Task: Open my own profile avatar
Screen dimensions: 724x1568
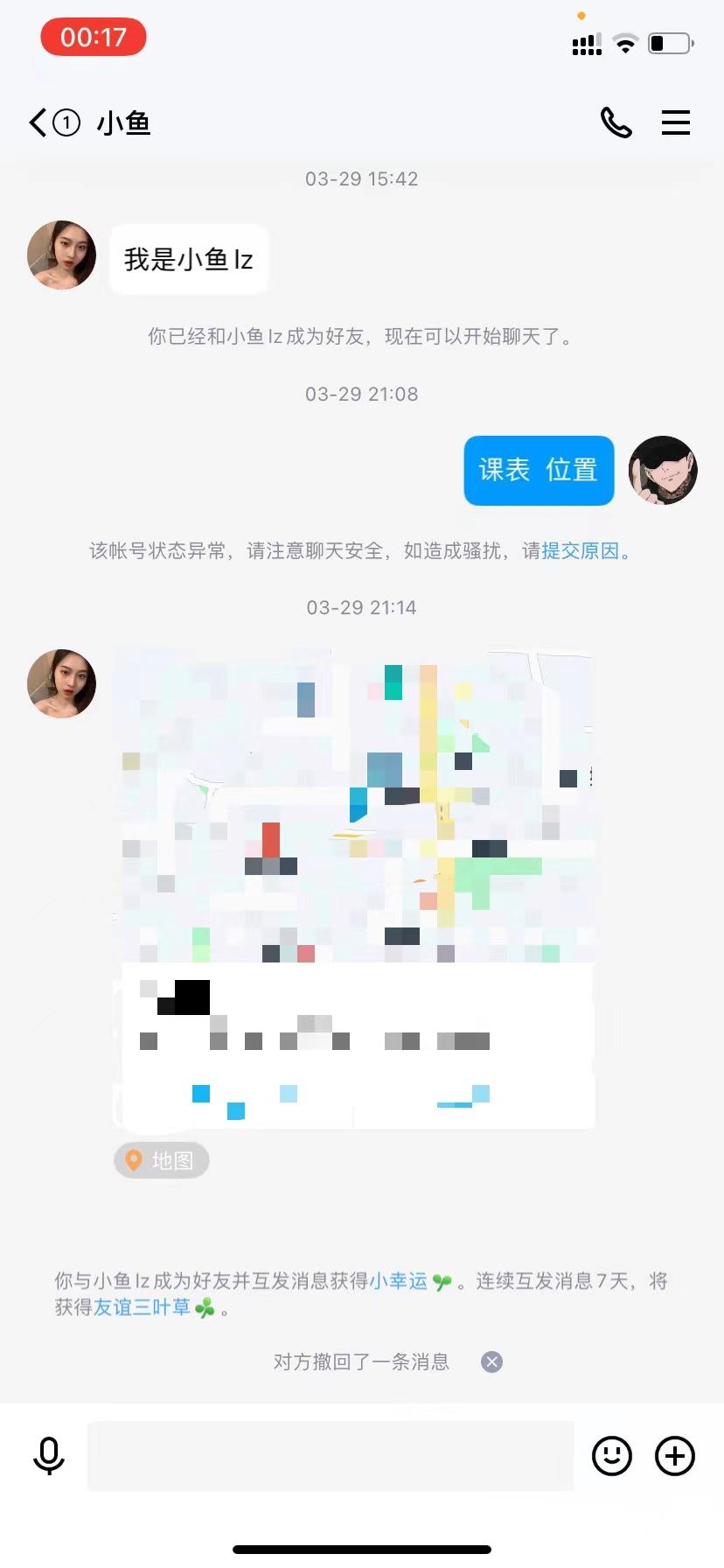Action: tap(663, 471)
